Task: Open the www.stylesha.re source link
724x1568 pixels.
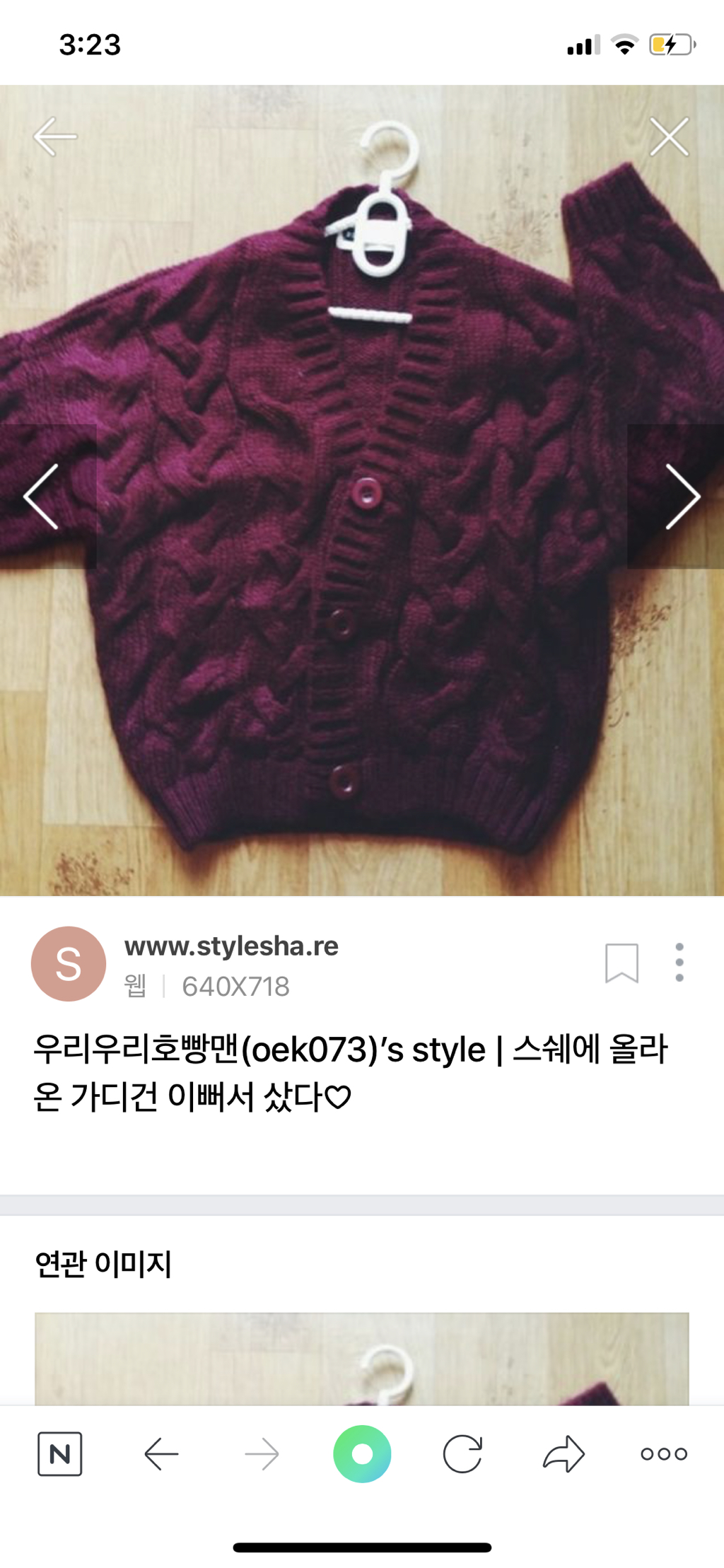Action: click(x=231, y=946)
